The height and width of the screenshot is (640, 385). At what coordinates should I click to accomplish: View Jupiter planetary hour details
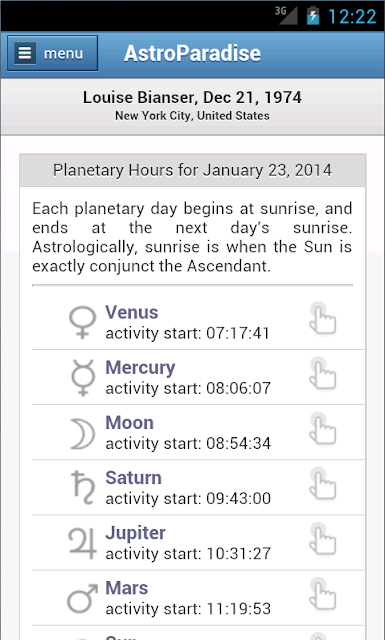[198, 542]
